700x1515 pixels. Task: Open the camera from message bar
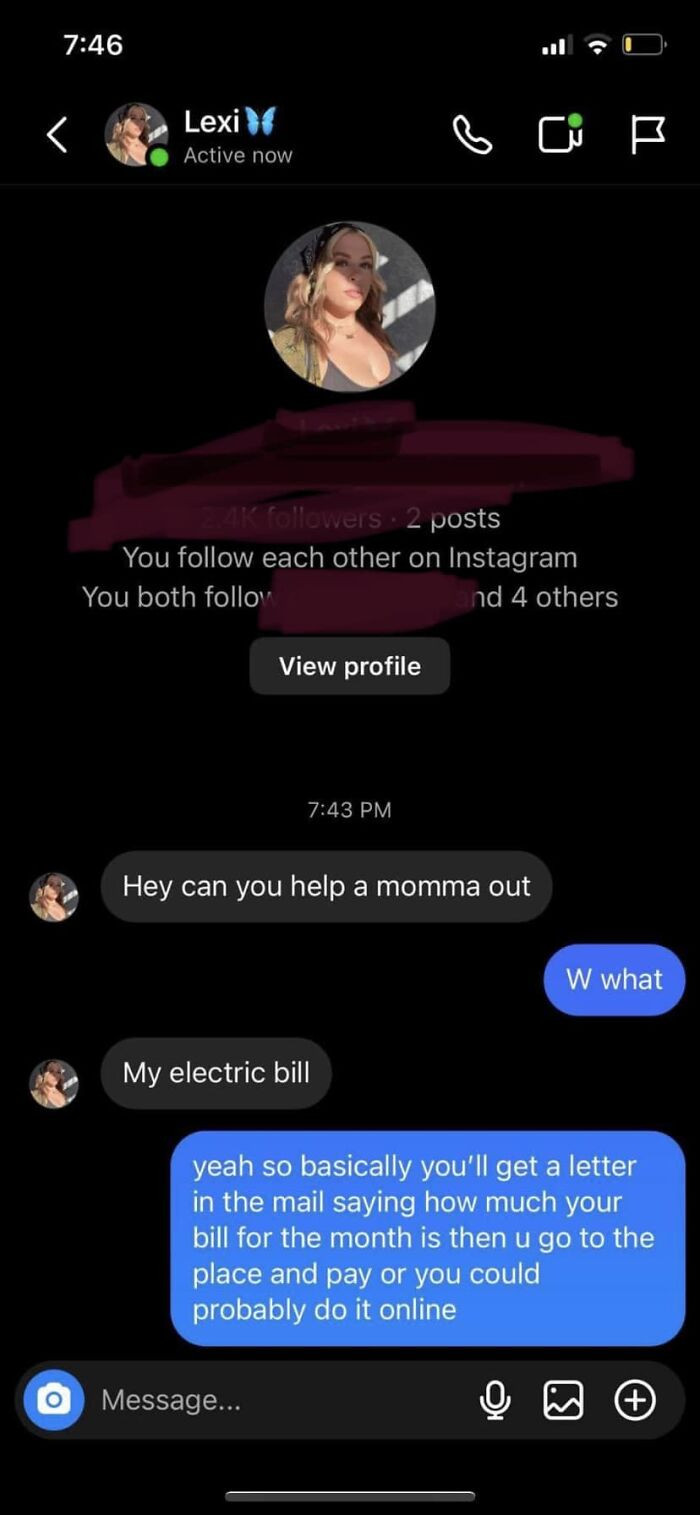[x=53, y=1399]
